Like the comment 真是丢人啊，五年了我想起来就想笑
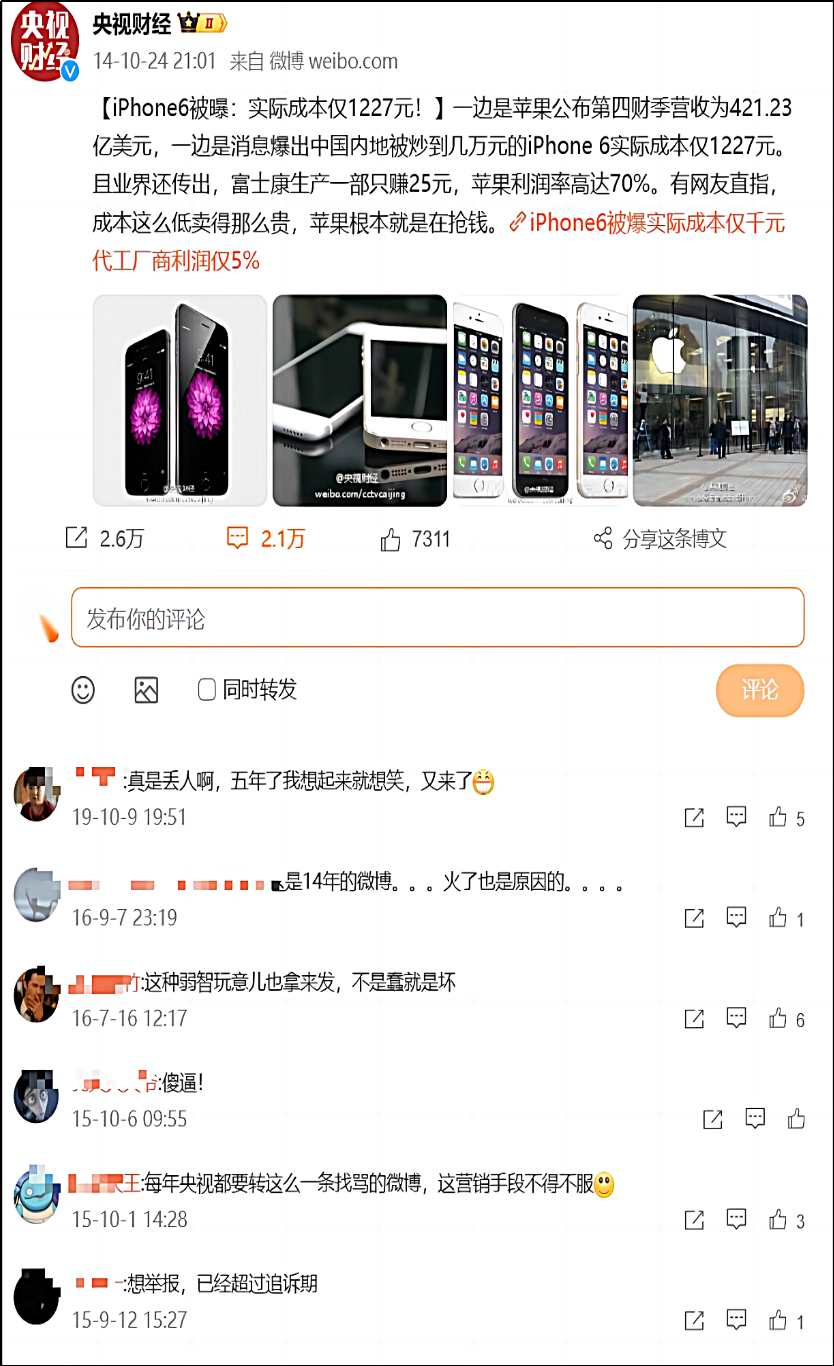The height and width of the screenshot is (1366, 834). point(779,818)
